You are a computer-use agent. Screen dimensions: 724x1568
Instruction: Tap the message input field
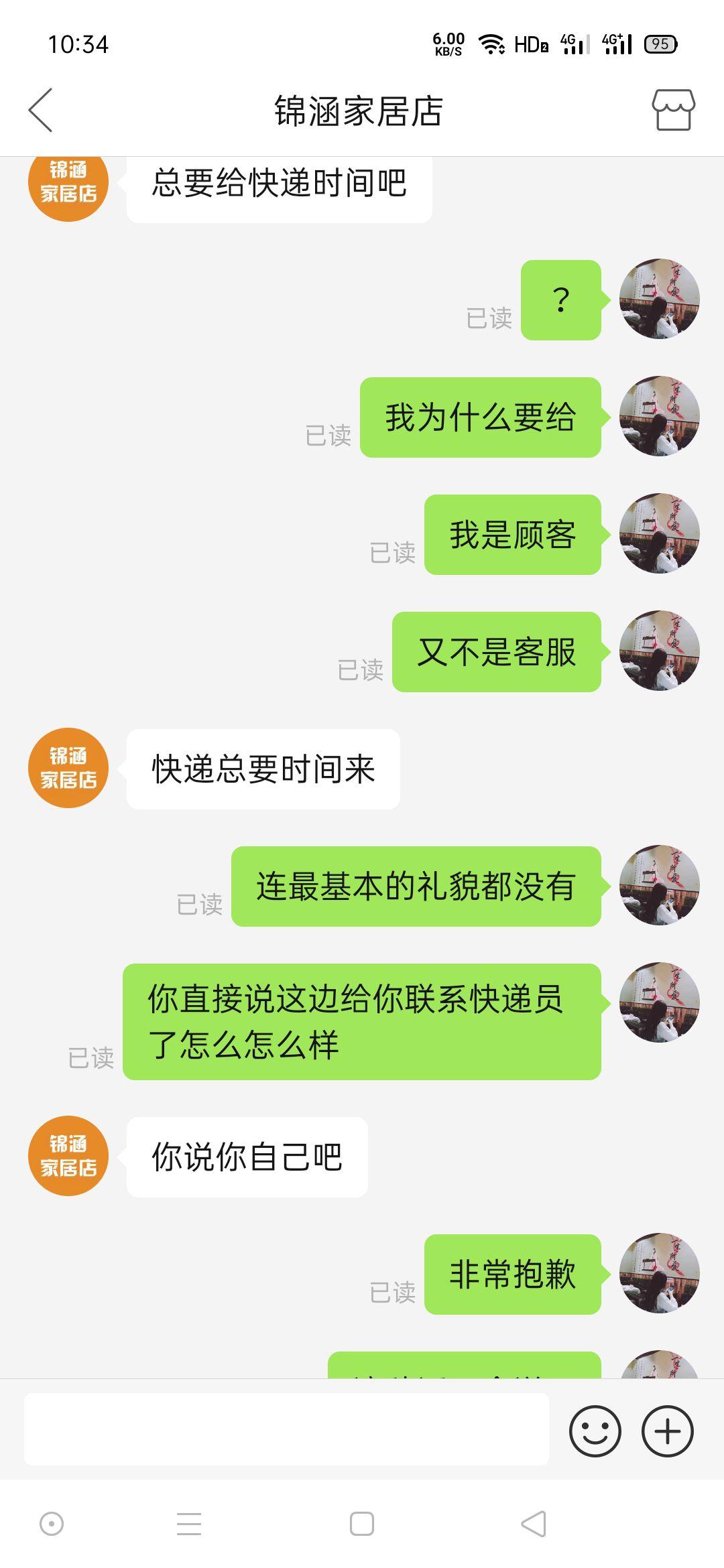coord(286,1429)
